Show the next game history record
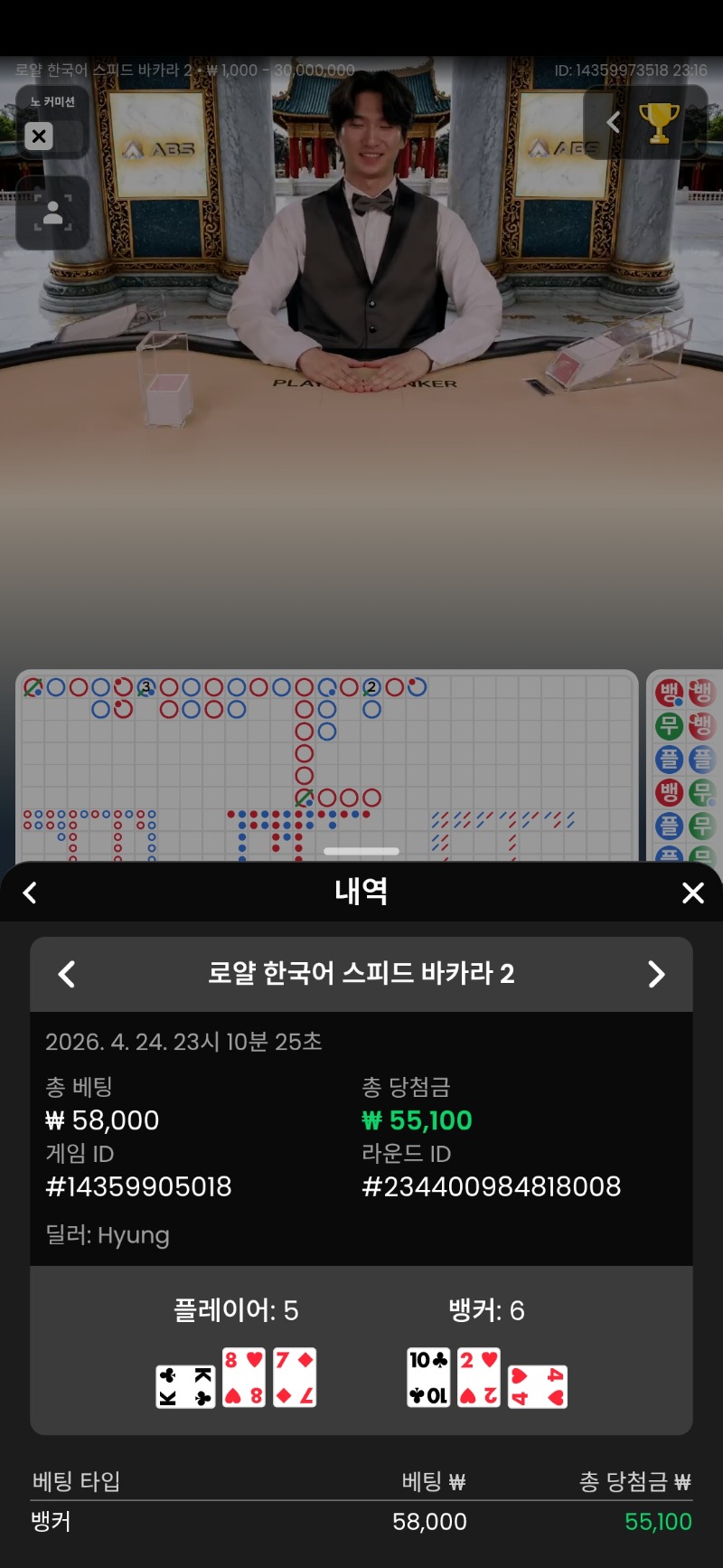 click(656, 974)
